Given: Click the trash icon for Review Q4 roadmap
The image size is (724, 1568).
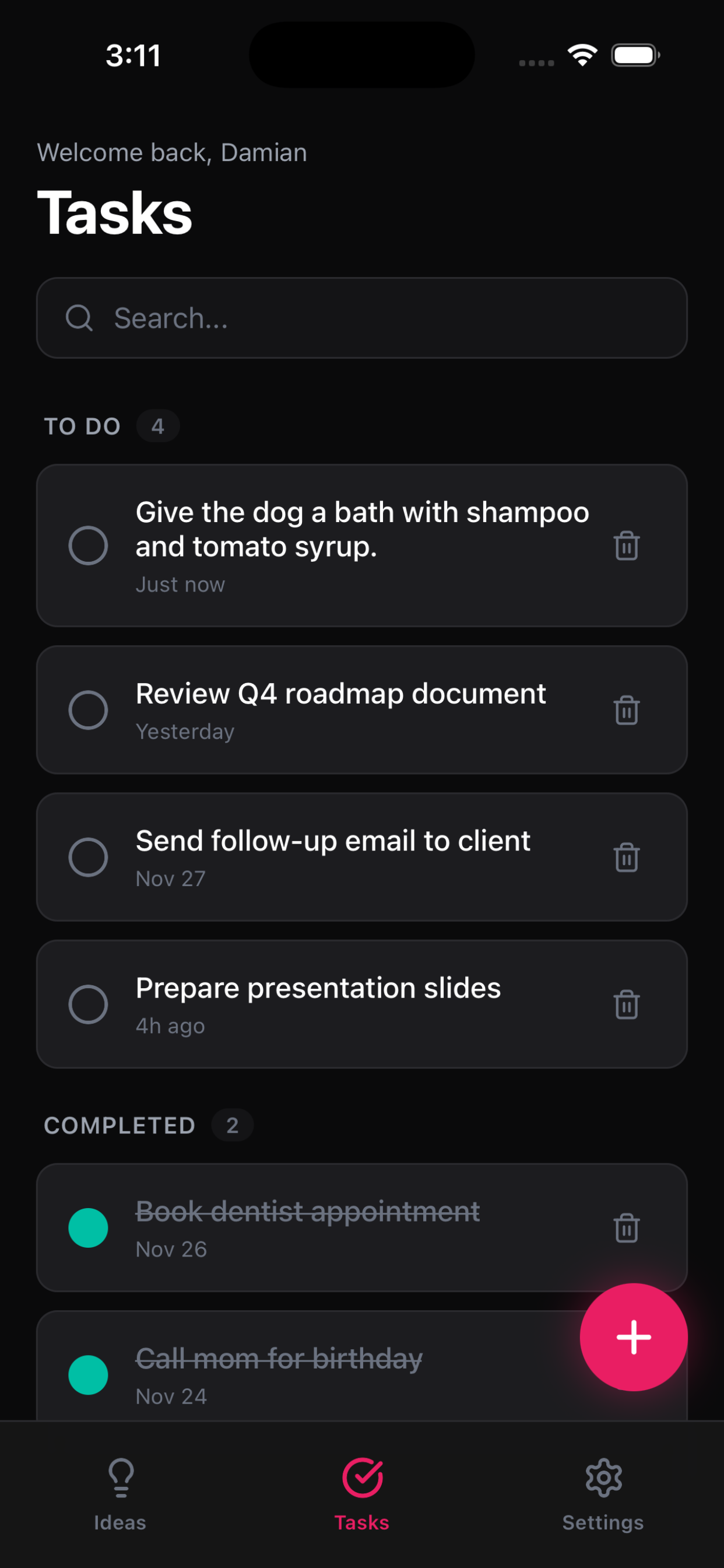Looking at the screenshot, I should coord(627,710).
